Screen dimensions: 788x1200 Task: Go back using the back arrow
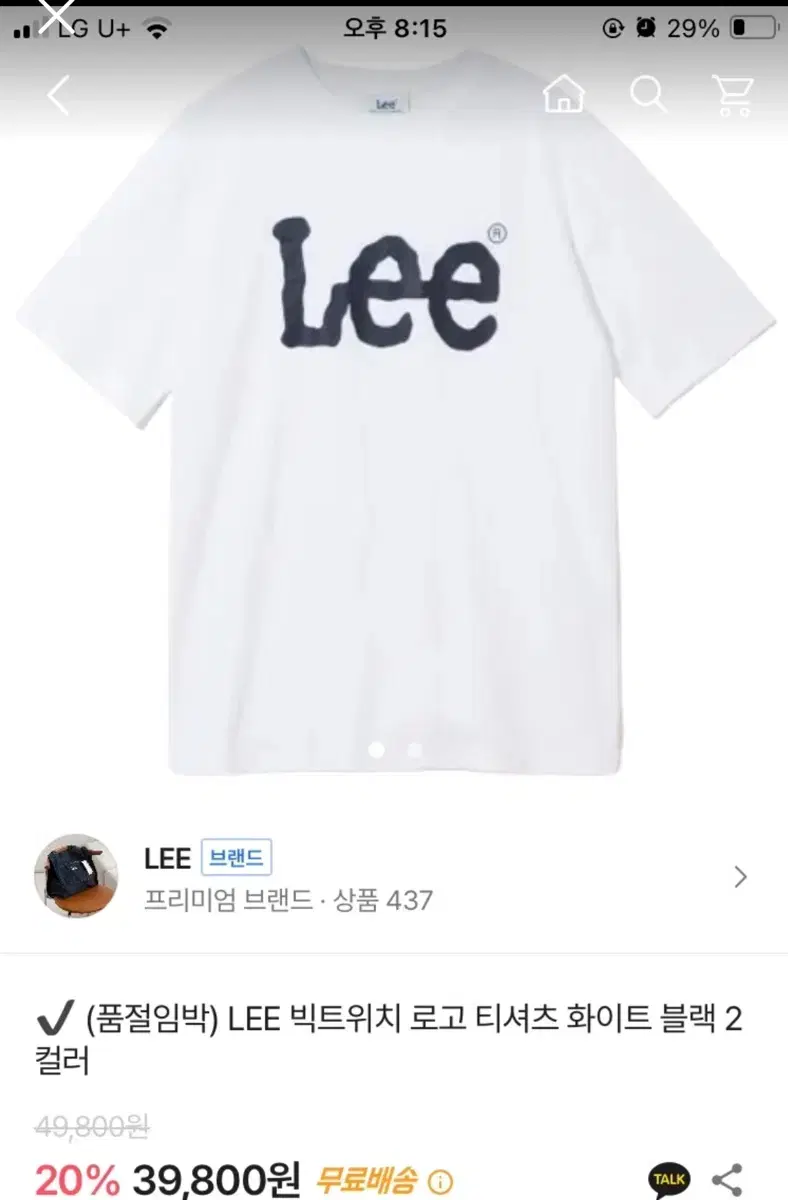pyautogui.click(x=56, y=95)
